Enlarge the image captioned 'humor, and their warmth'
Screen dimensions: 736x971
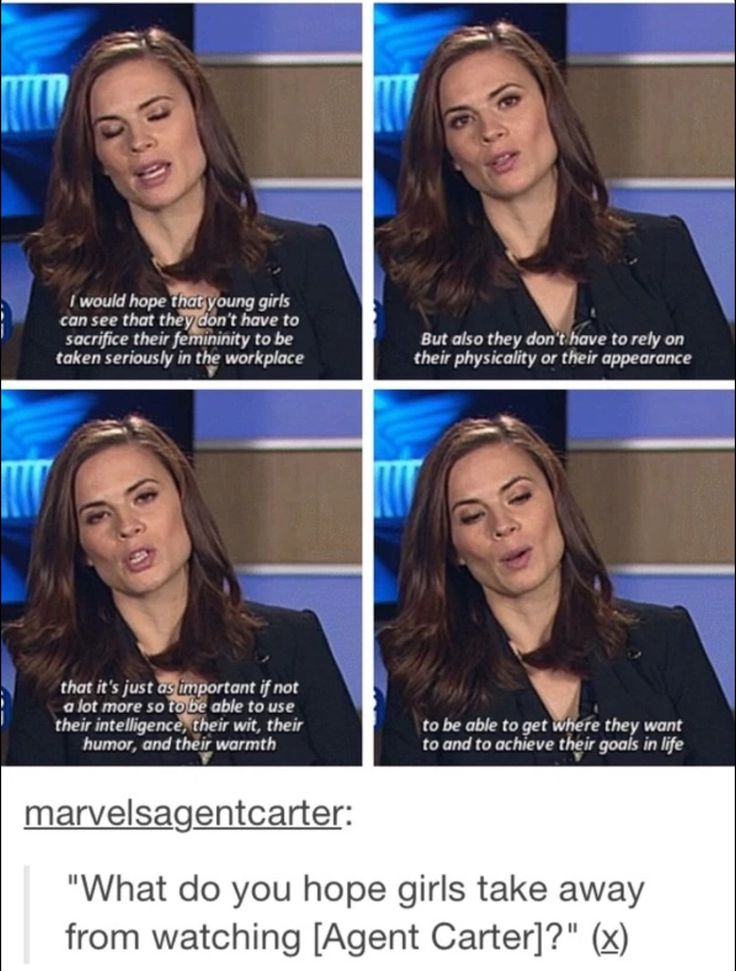coord(181,577)
